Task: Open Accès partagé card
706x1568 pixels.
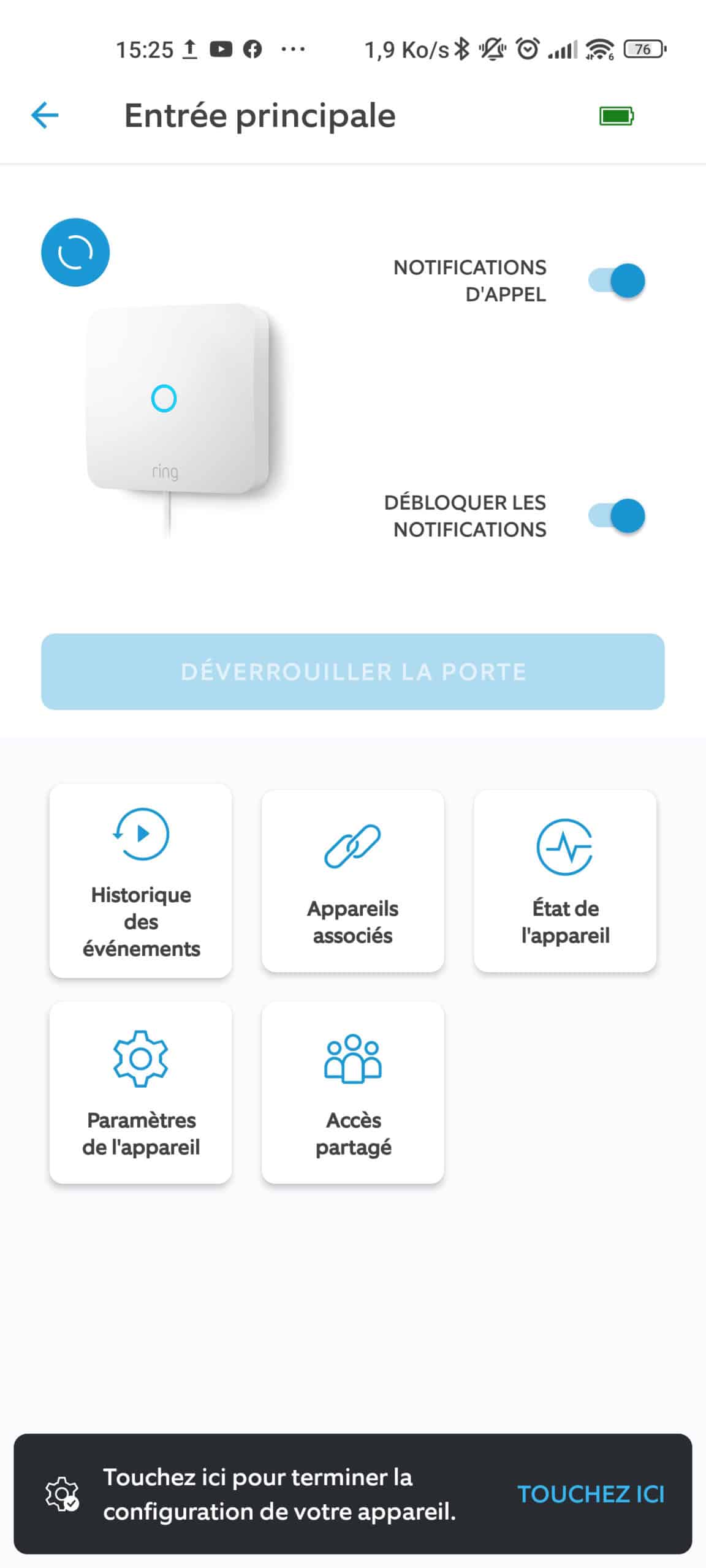Action: (353, 1093)
